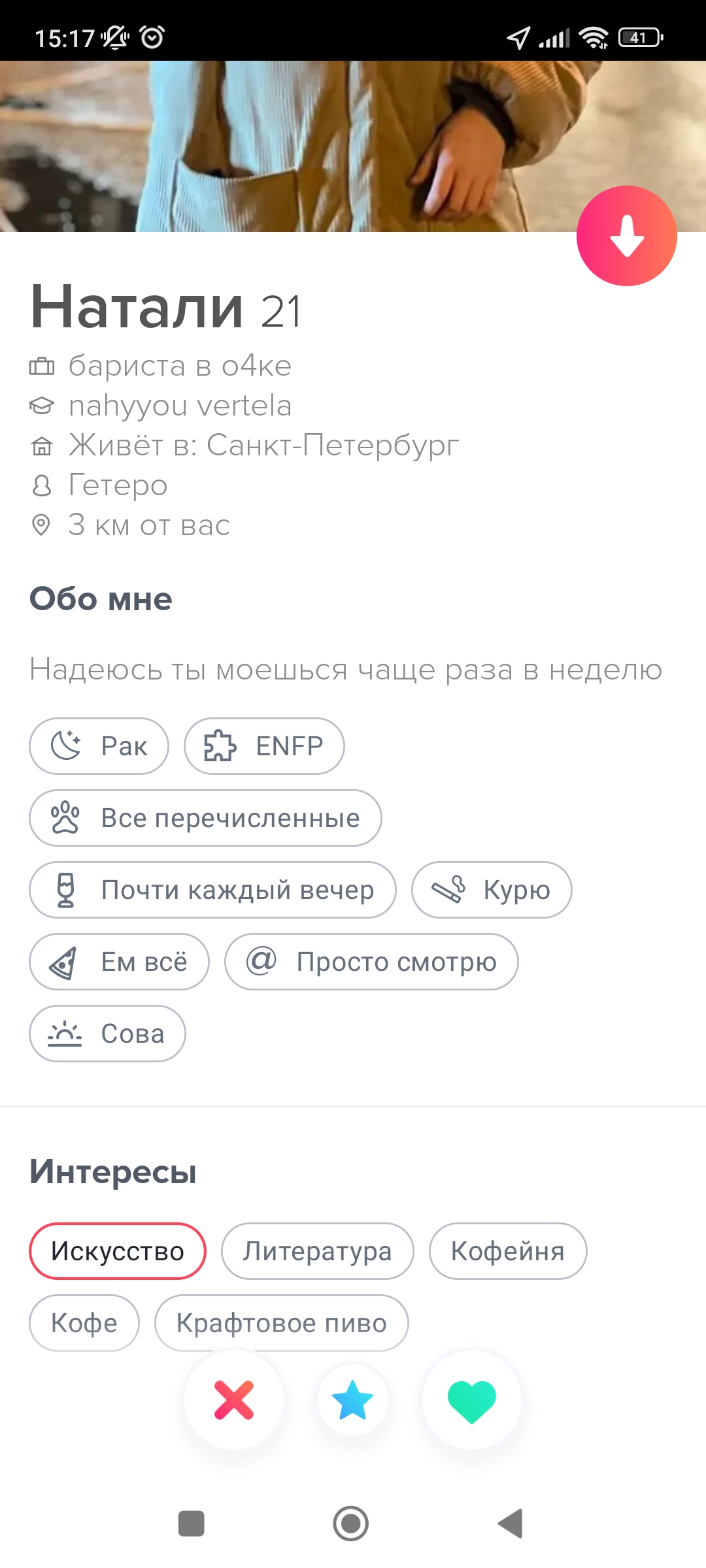The height and width of the screenshot is (1568, 706).
Task: Reject Натали with the red X
Action: point(234,1400)
